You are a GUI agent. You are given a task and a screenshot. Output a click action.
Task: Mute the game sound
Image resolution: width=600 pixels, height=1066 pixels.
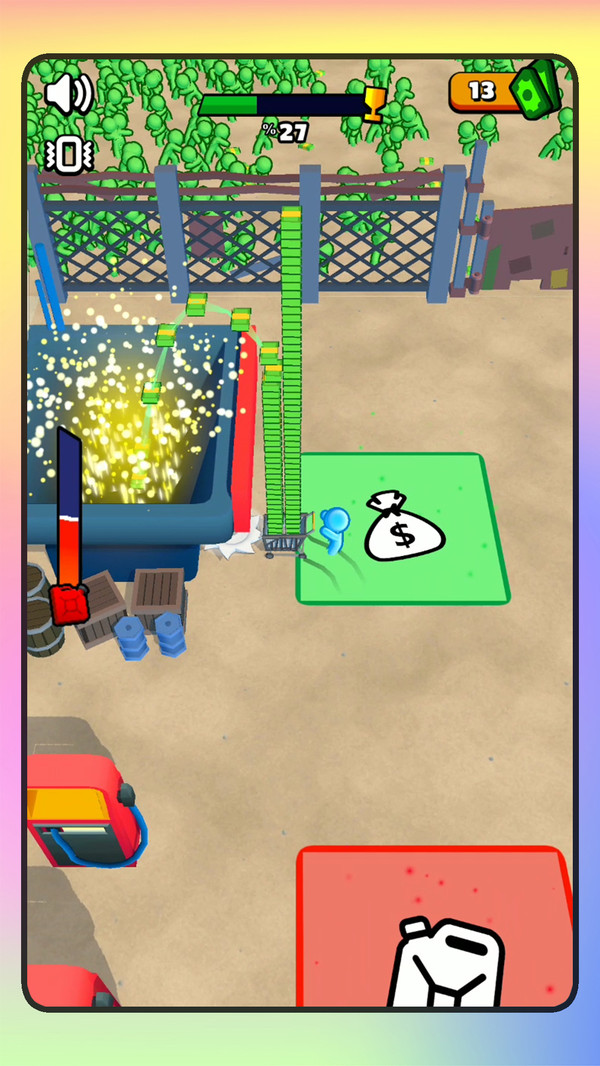click(x=68, y=95)
